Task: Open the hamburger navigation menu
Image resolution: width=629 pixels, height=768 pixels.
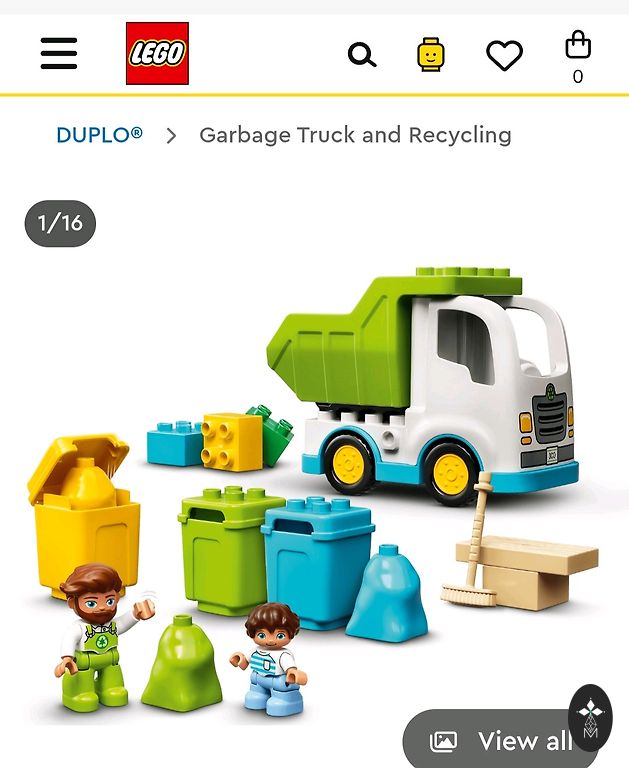Action: pos(59,53)
